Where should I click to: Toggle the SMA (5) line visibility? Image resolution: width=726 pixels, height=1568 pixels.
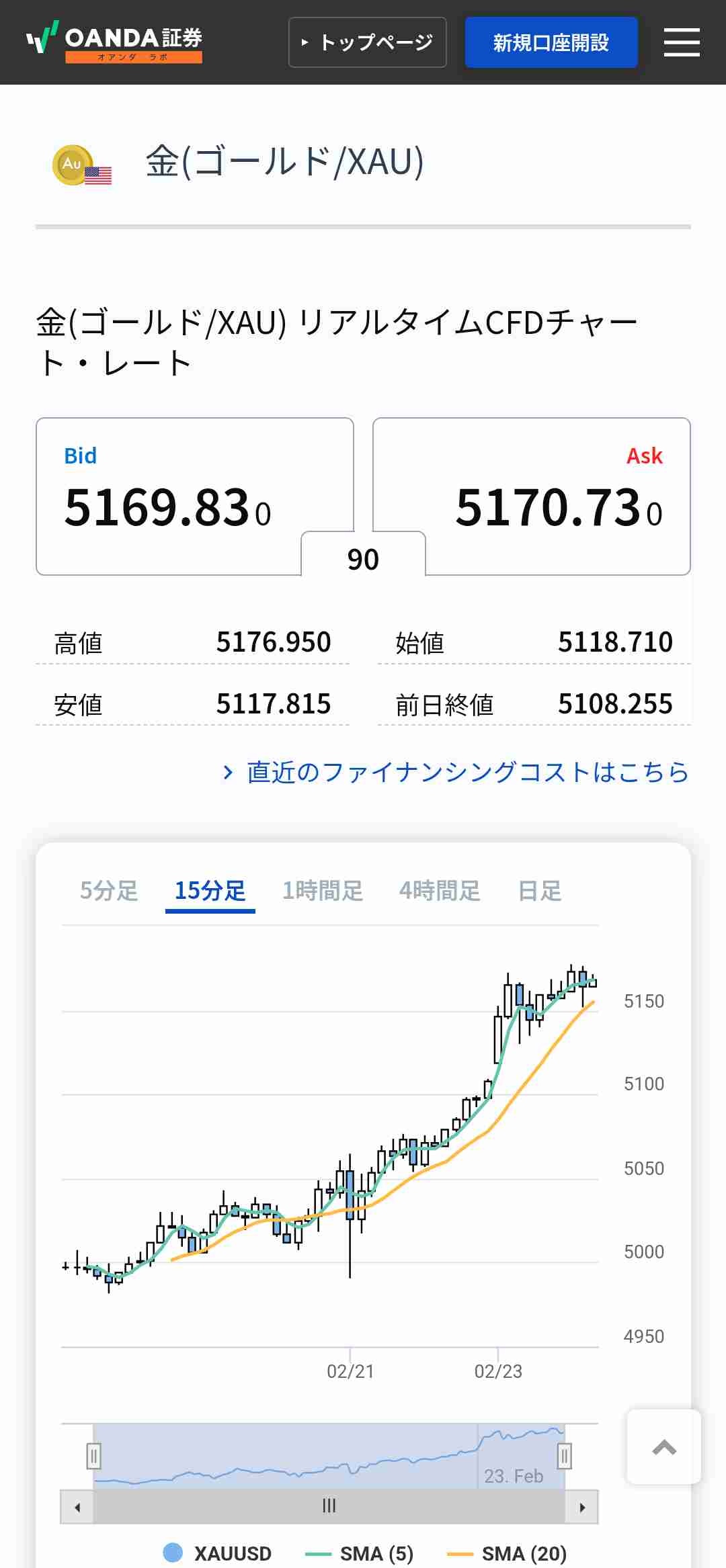(x=360, y=1553)
